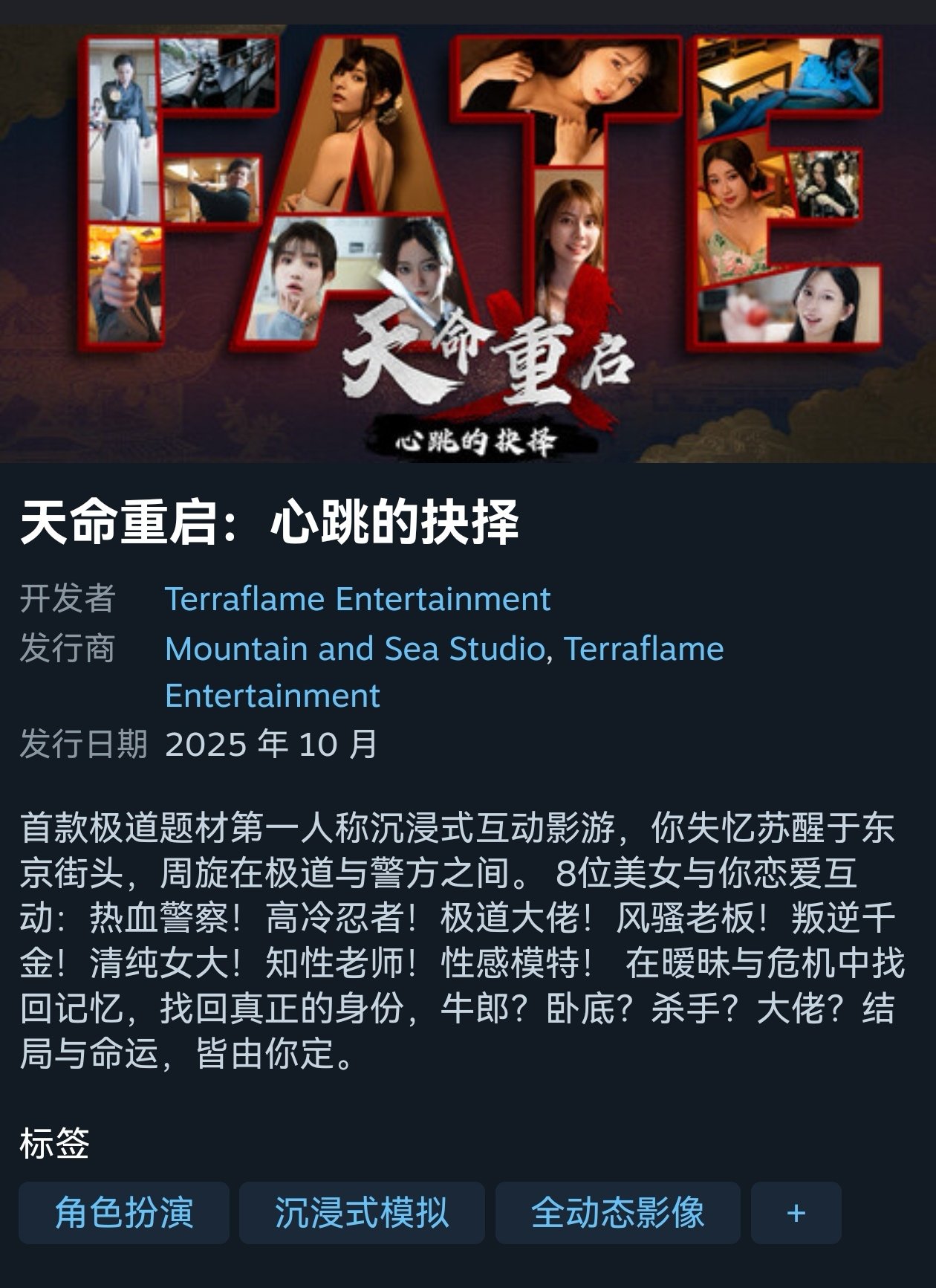This screenshot has width=936, height=1288.
Task: Select the 角色扮演 tag
Action: coord(124,1213)
